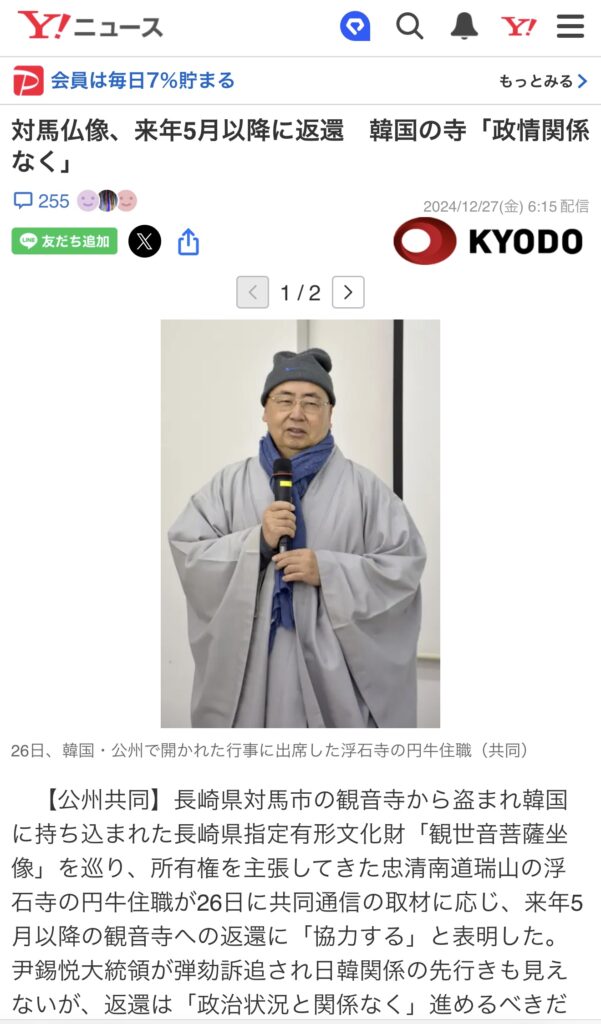Tap もっとみる to see more
601x1024 pixels.
[543, 81]
